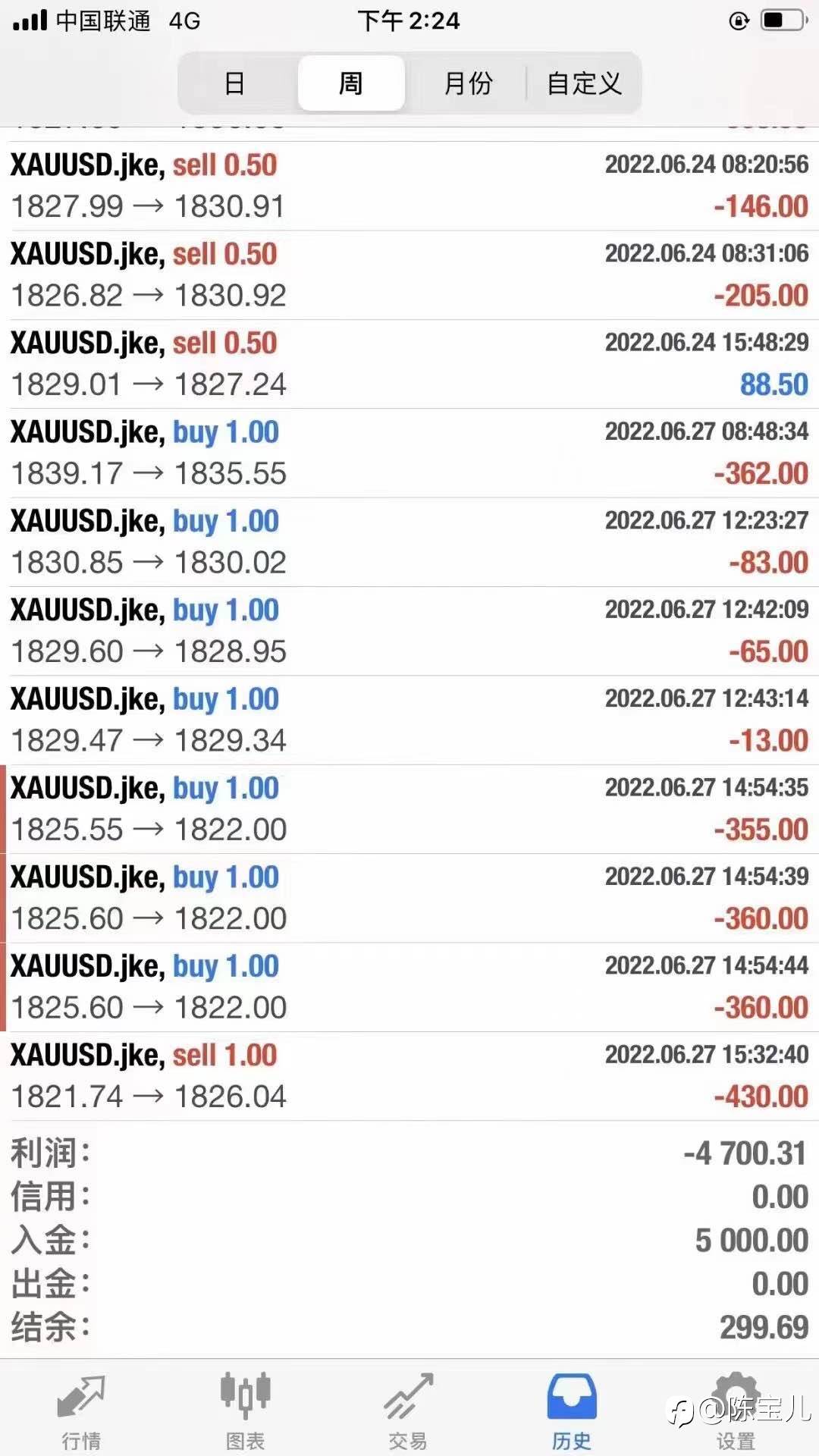Choose the 月份 (month) period
Viewport: 819px width, 1456px height.
click(x=468, y=83)
